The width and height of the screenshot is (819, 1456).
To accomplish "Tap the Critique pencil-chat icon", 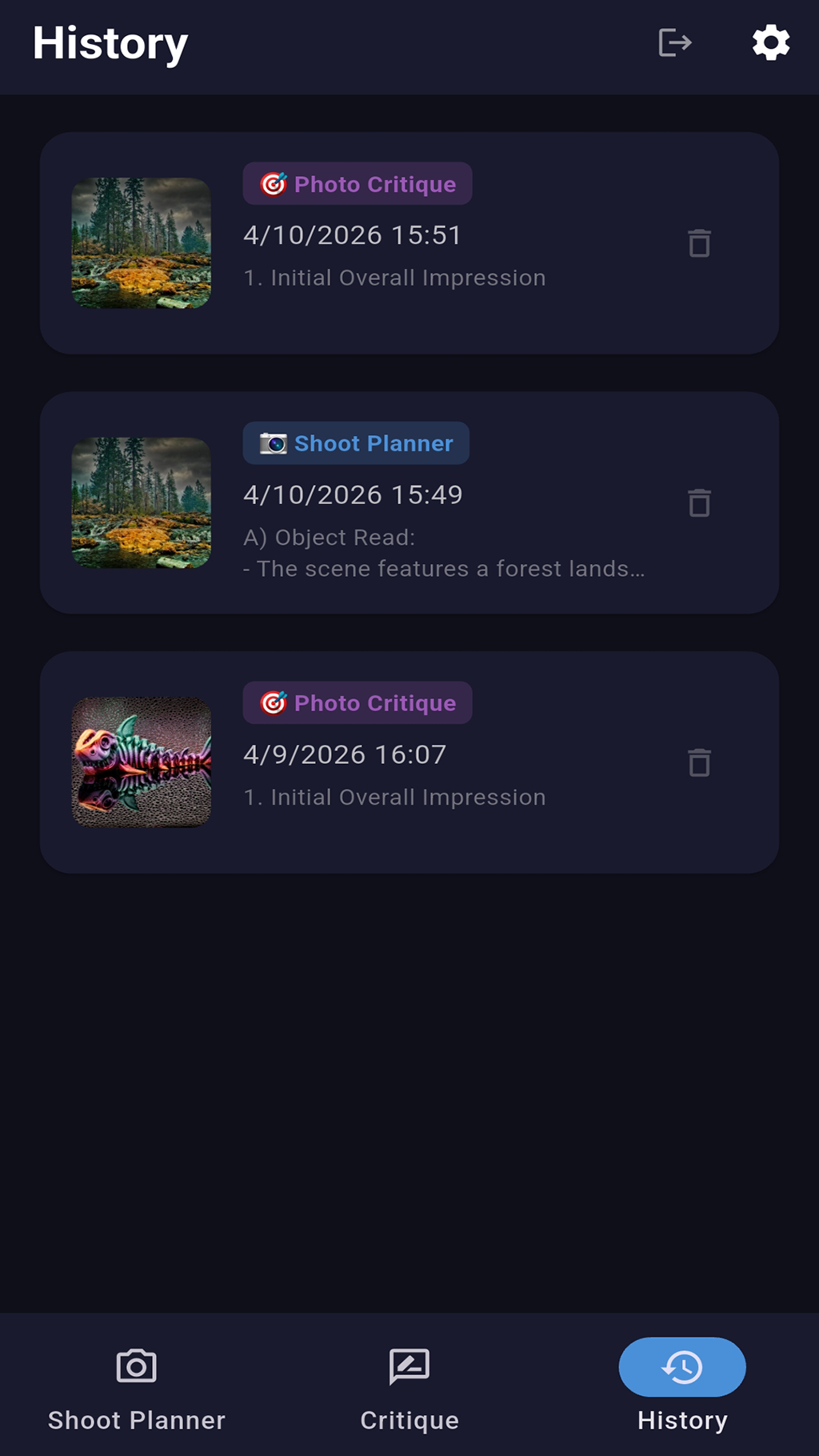I will click(x=409, y=1368).
